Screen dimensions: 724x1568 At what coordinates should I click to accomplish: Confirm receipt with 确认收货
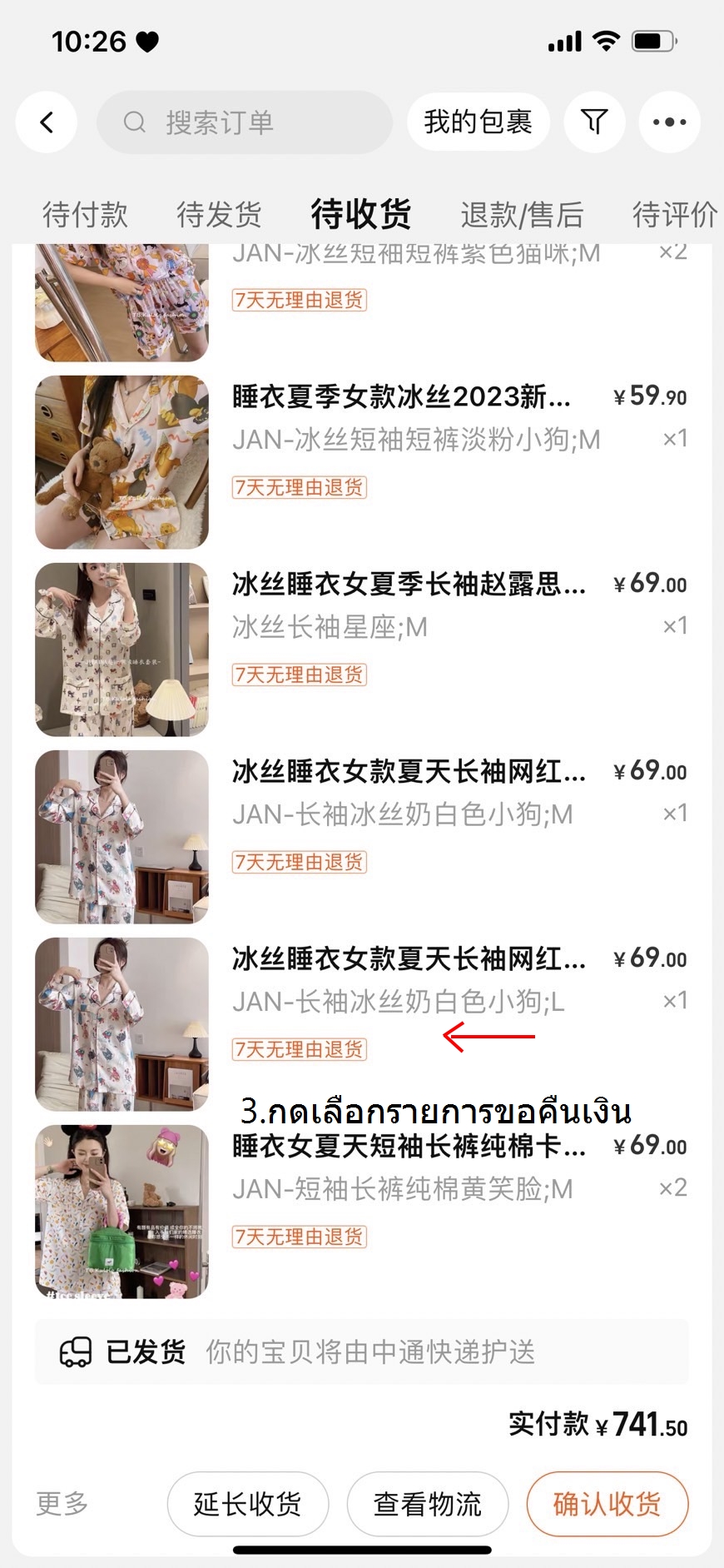point(607,1504)
